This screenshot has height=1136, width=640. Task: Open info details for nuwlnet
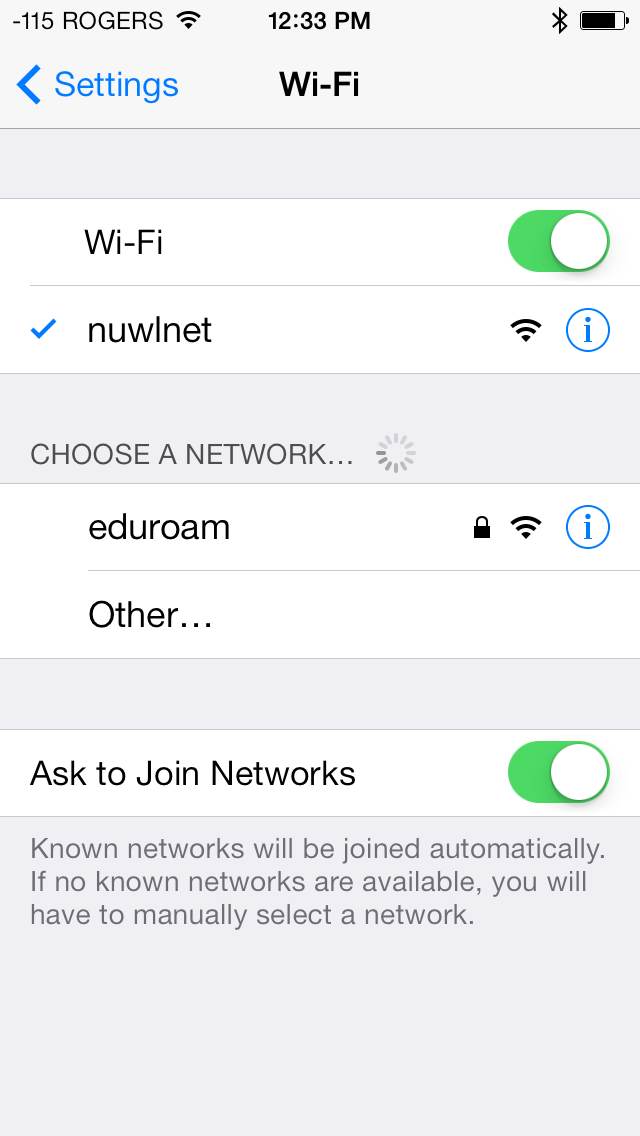(x=587, y=330)
